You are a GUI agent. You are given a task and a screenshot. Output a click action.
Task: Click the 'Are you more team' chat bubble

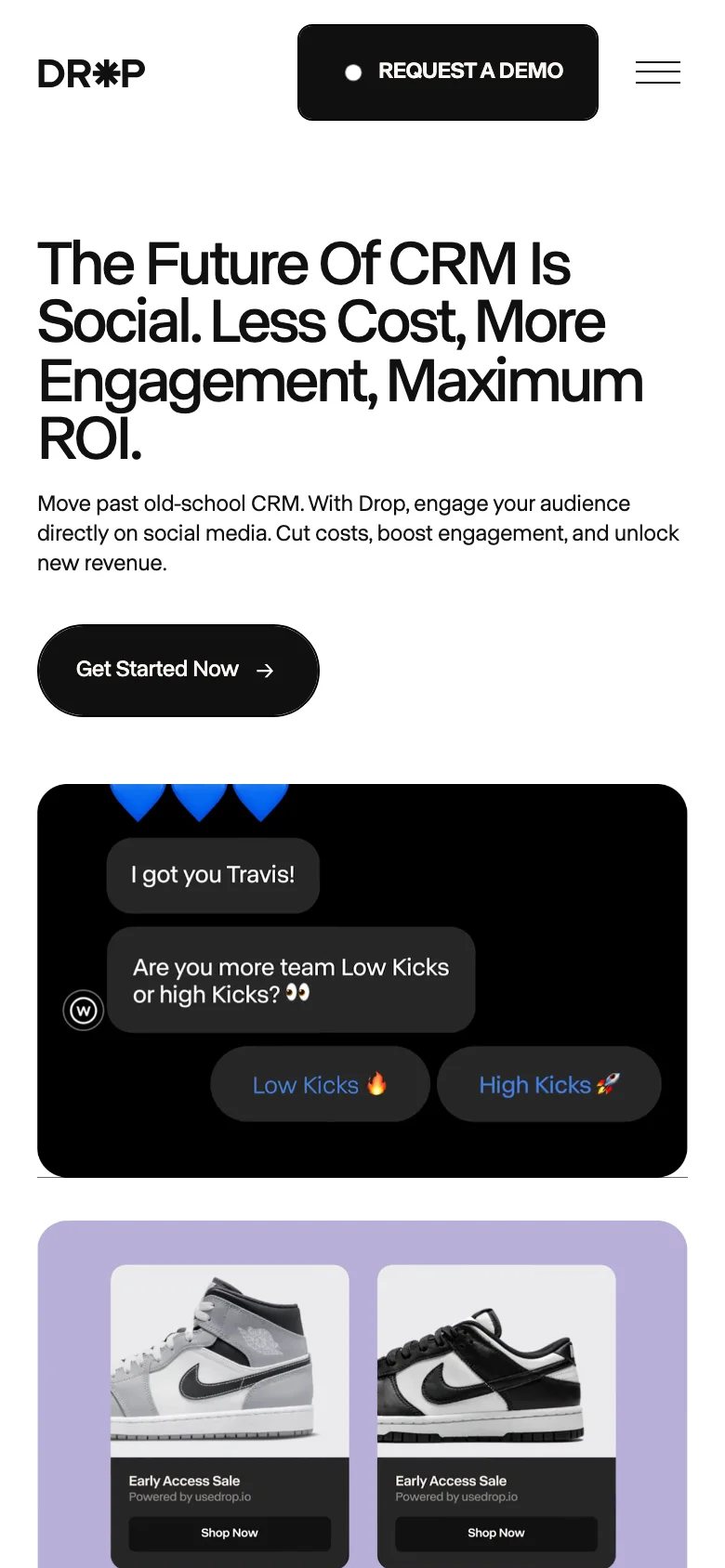[x=291, y=980]
